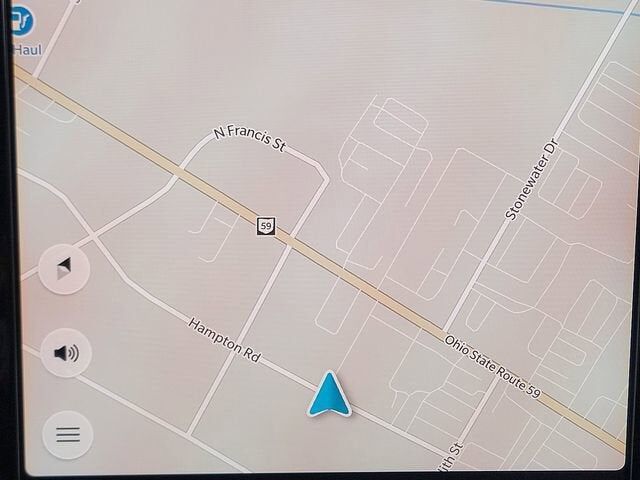Tap the compass orientation button

point(64,269)
